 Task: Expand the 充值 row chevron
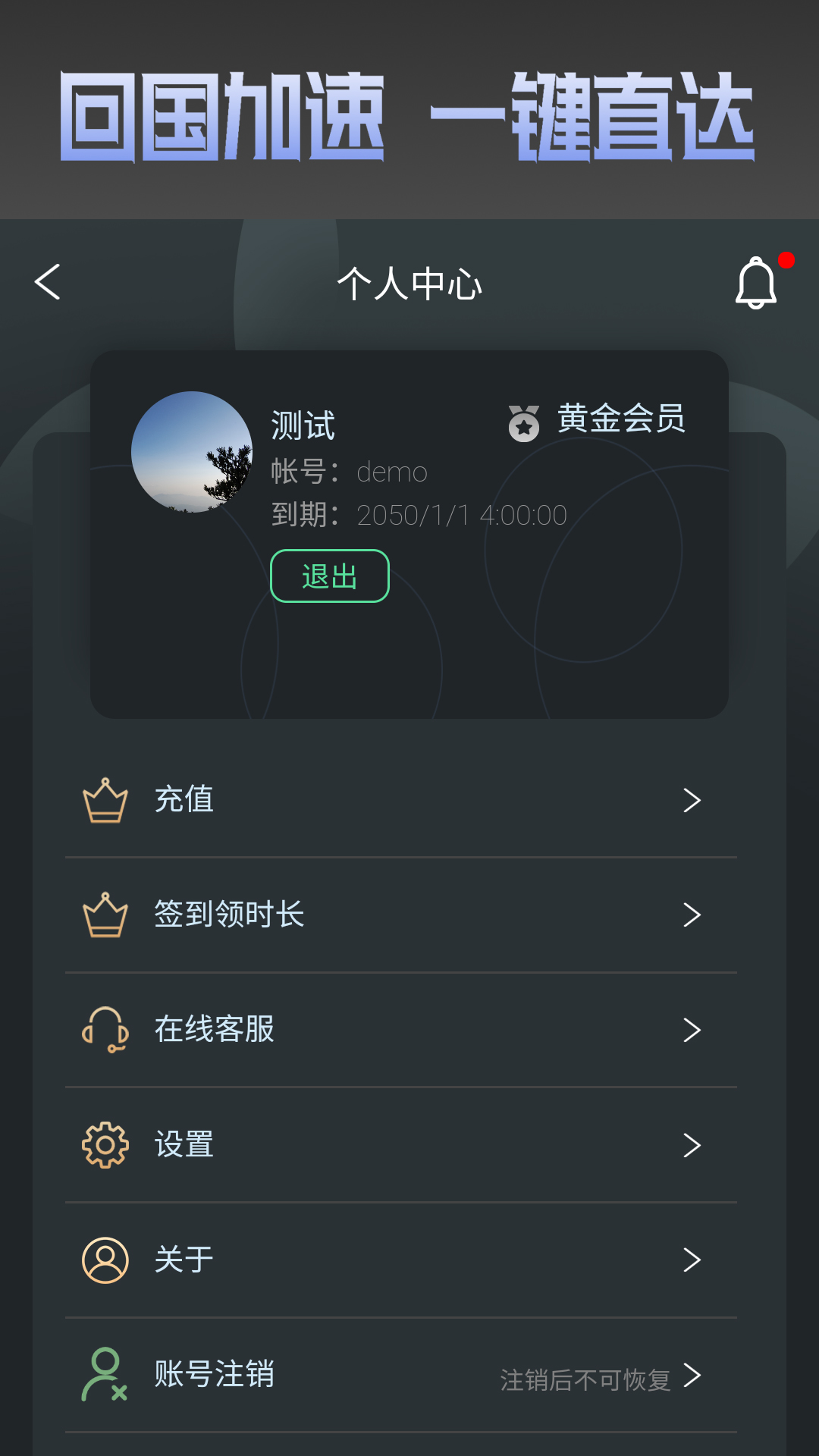click(x=692, y=800)
